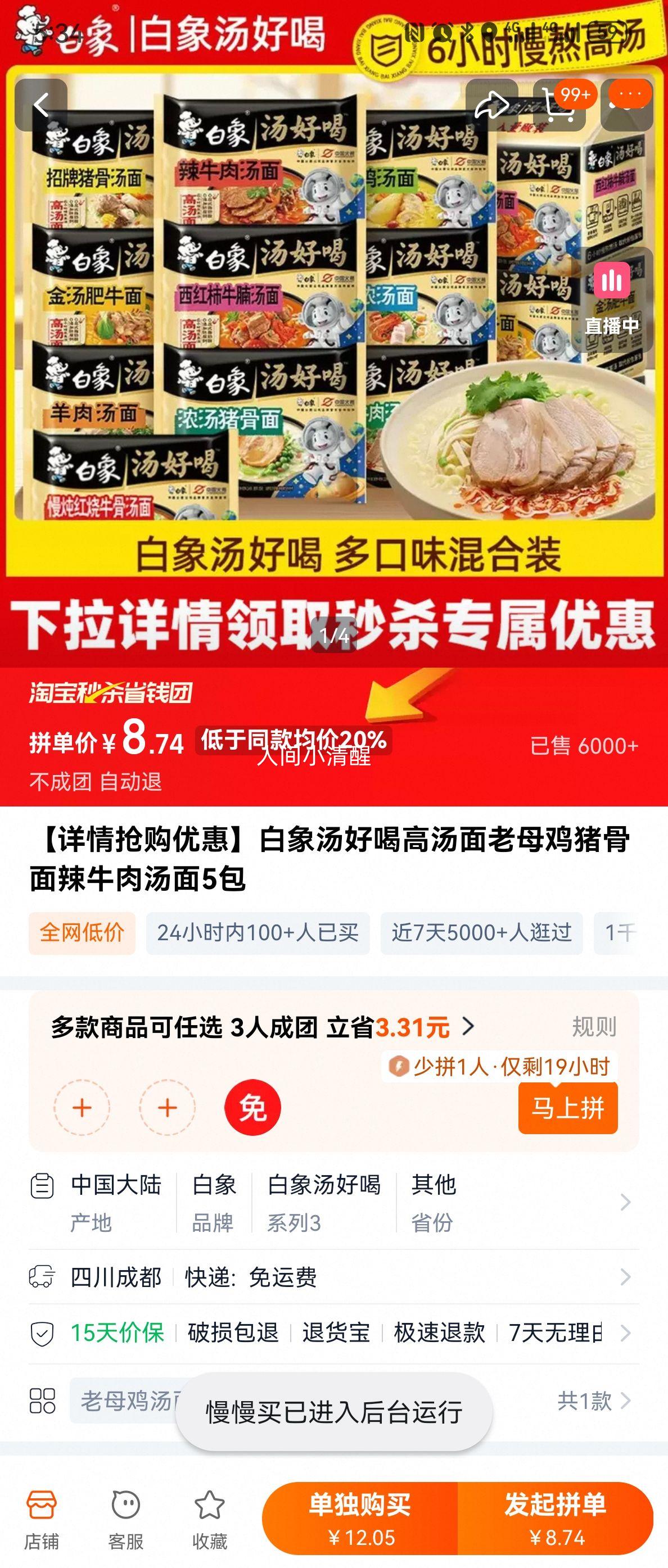Share this product
Image resolution: width=668 pixels, height=1568 pixels.
click(x=491, y=105)
